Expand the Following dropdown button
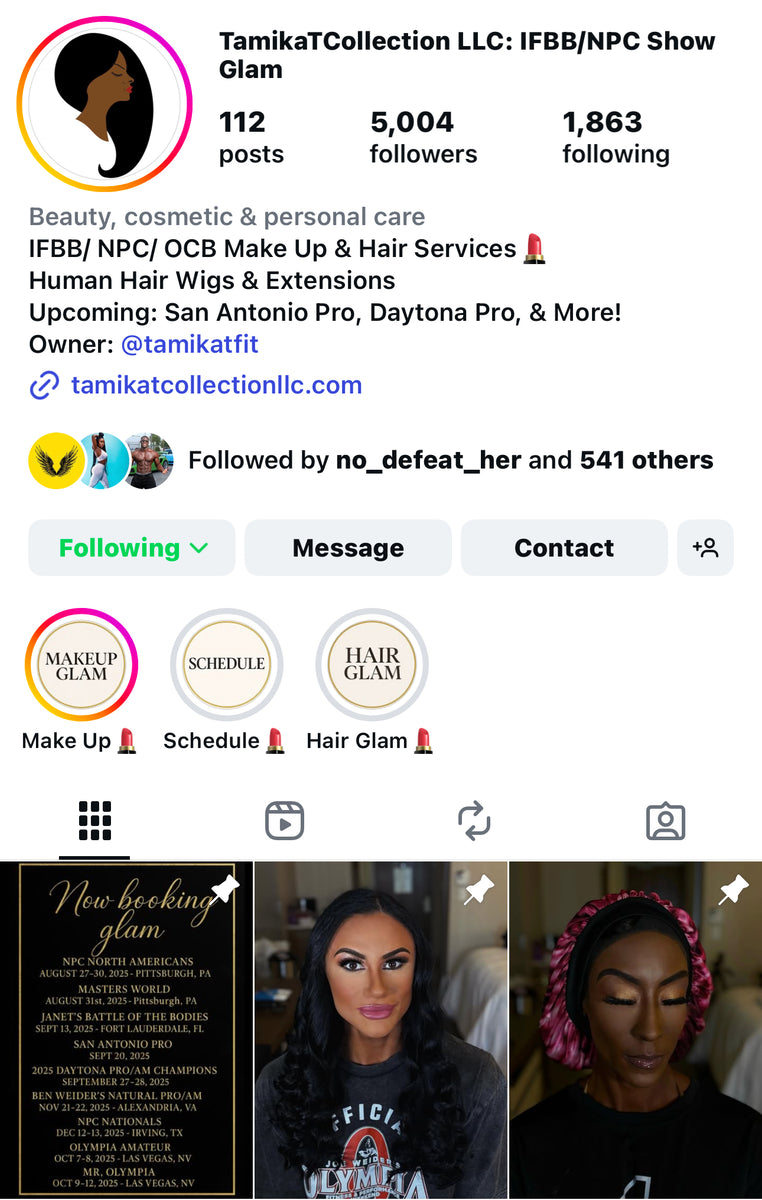Viewport: 762px width, 1200px height. pos(132,548)
